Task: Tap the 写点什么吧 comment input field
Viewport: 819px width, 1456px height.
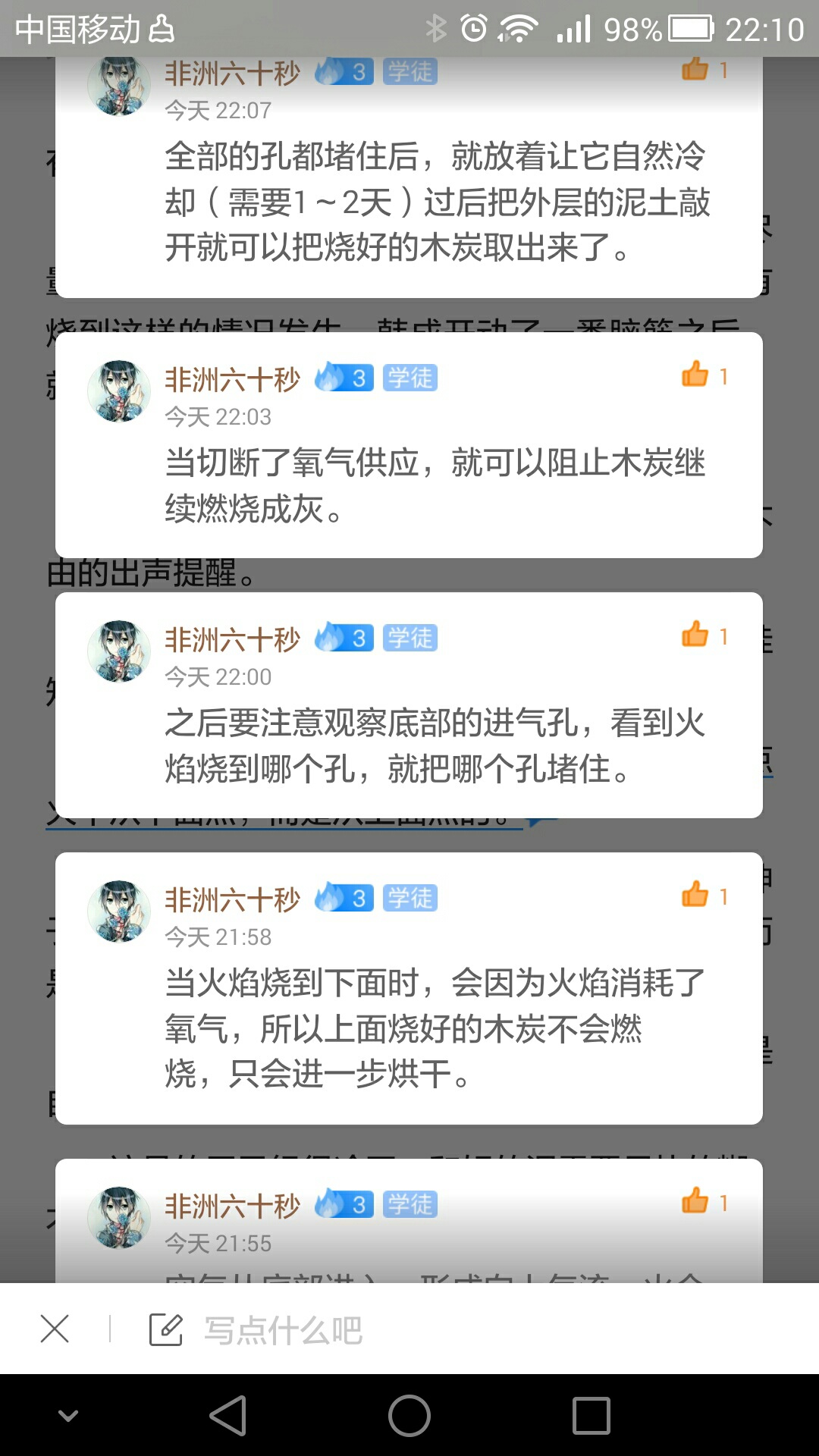Action: (x=282, y=1330)
